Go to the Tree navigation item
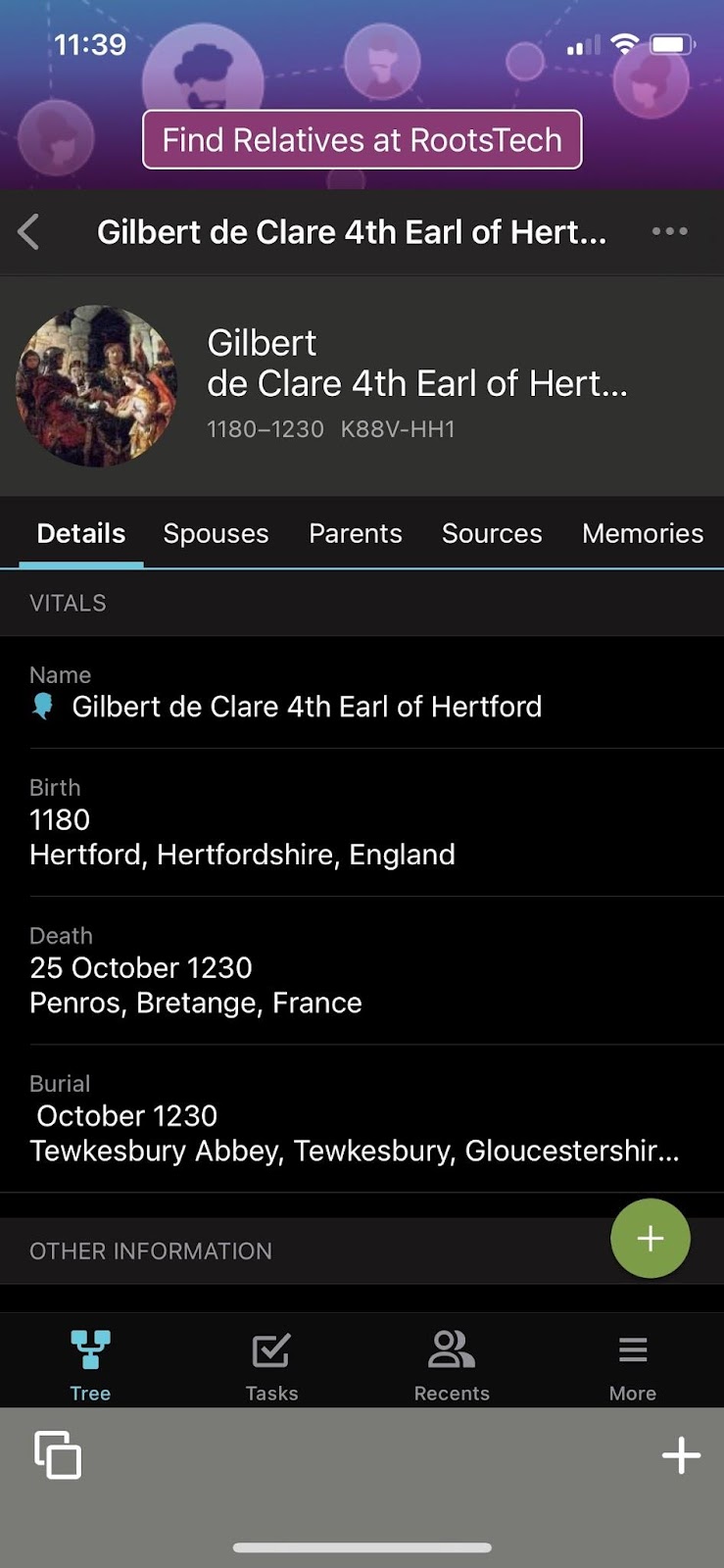 [x=90, y=1365]
